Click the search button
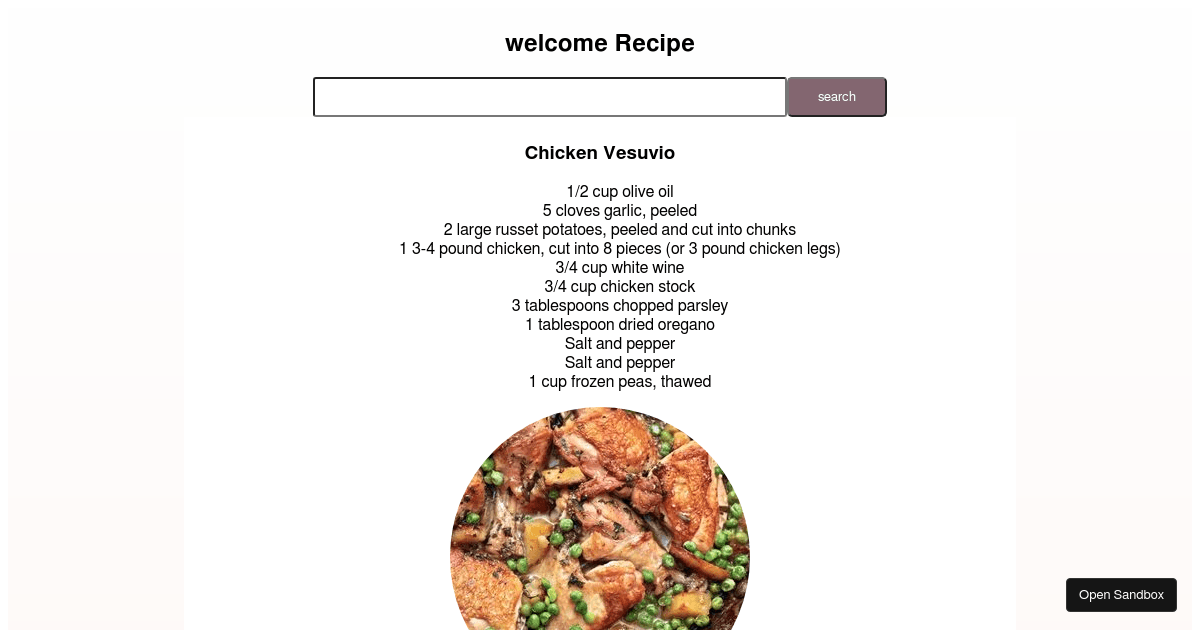1200x630 pixels. point(836,97)
